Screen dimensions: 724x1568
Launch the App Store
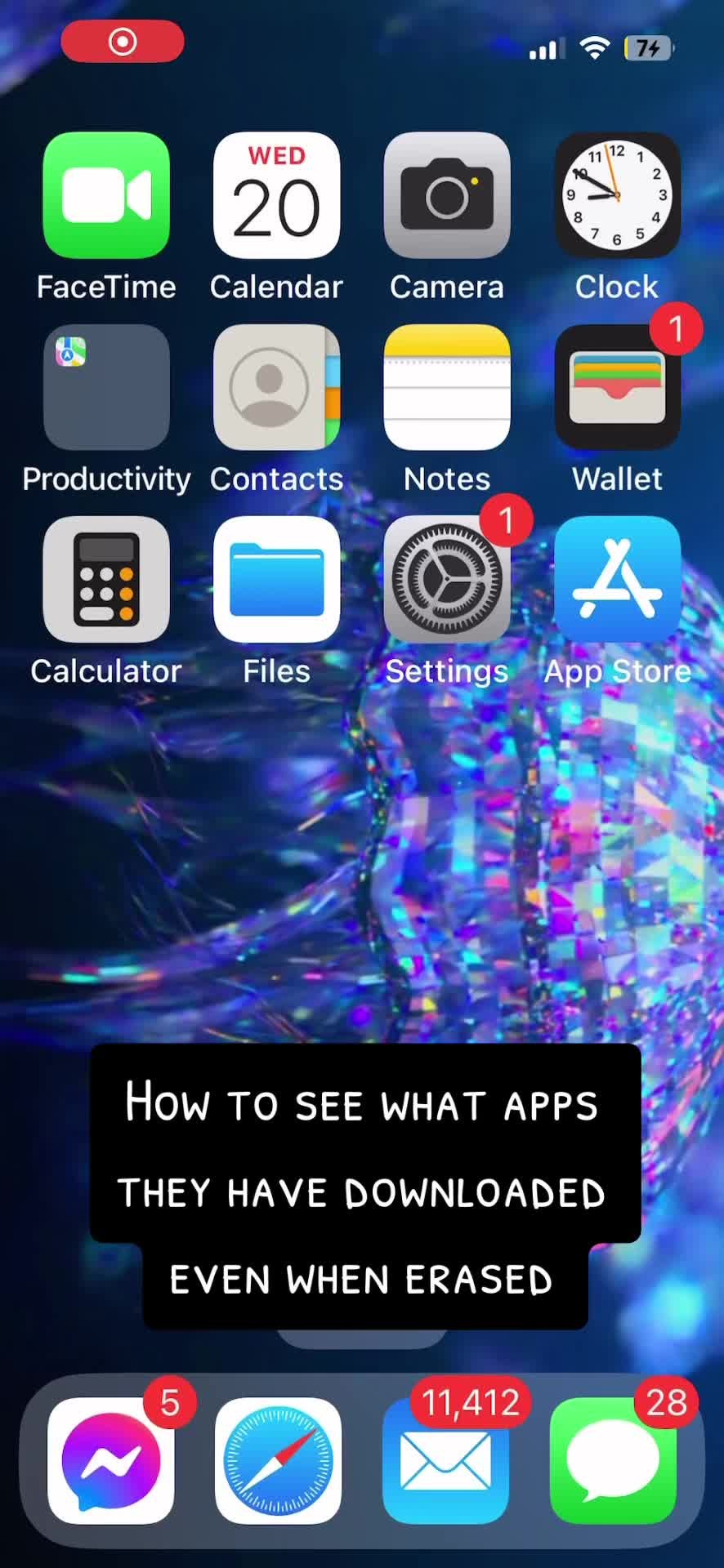617,579
